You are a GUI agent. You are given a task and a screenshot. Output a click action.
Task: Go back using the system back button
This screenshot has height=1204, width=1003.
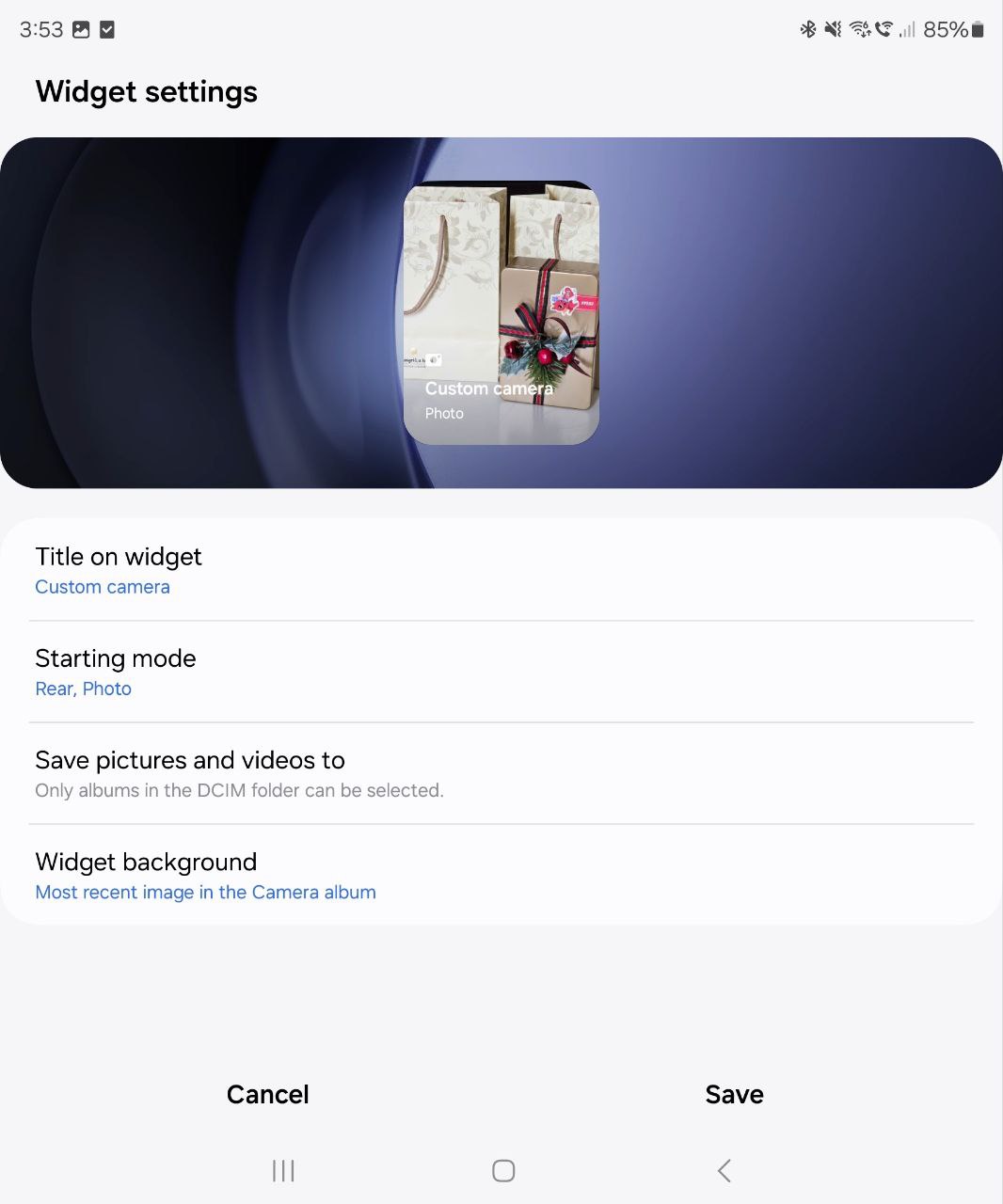724,1170
